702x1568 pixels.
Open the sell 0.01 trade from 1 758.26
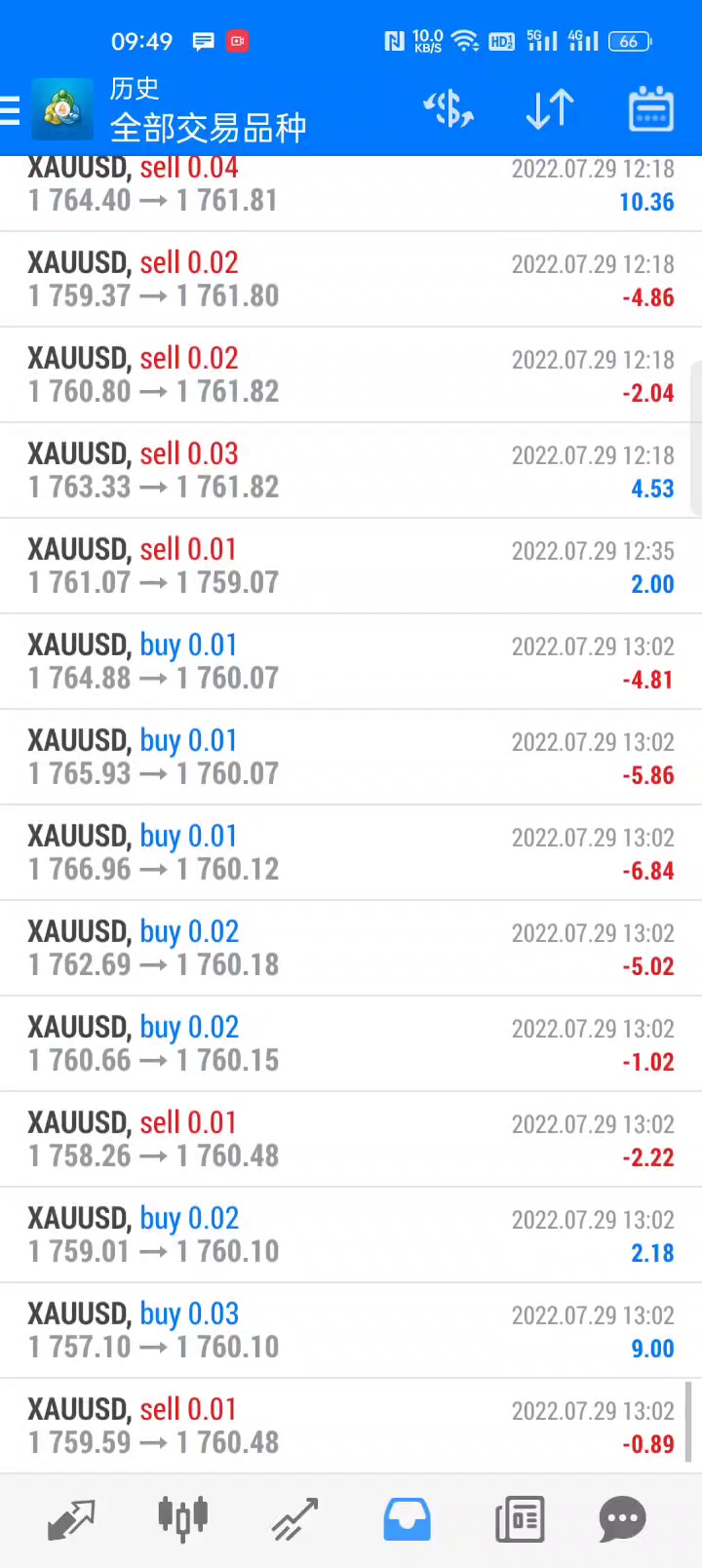click(351, 1139)
